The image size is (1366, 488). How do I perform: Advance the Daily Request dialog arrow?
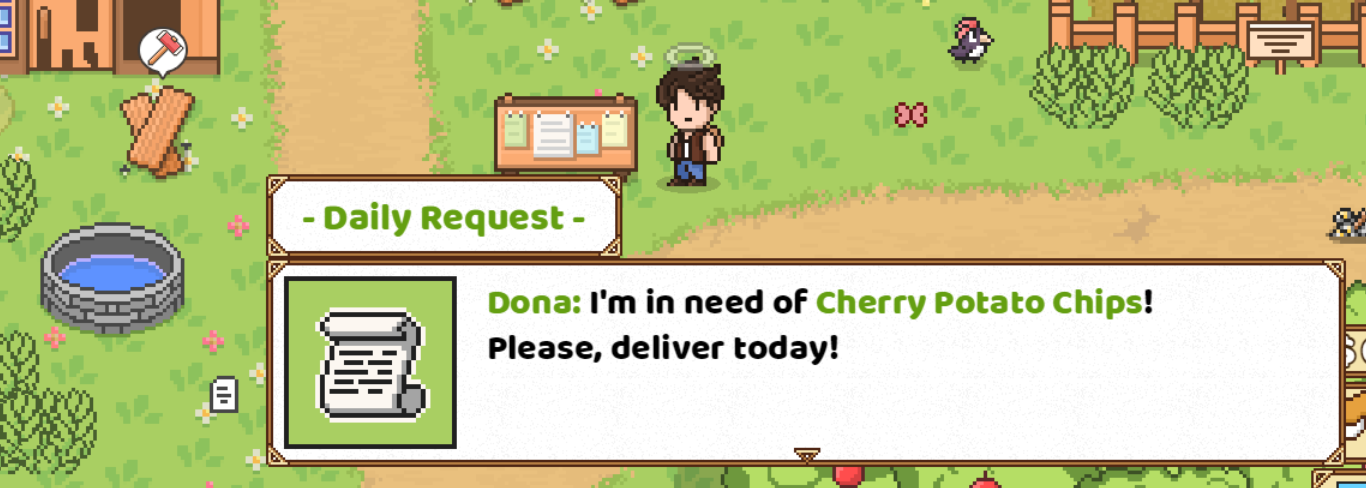point(806,456)
